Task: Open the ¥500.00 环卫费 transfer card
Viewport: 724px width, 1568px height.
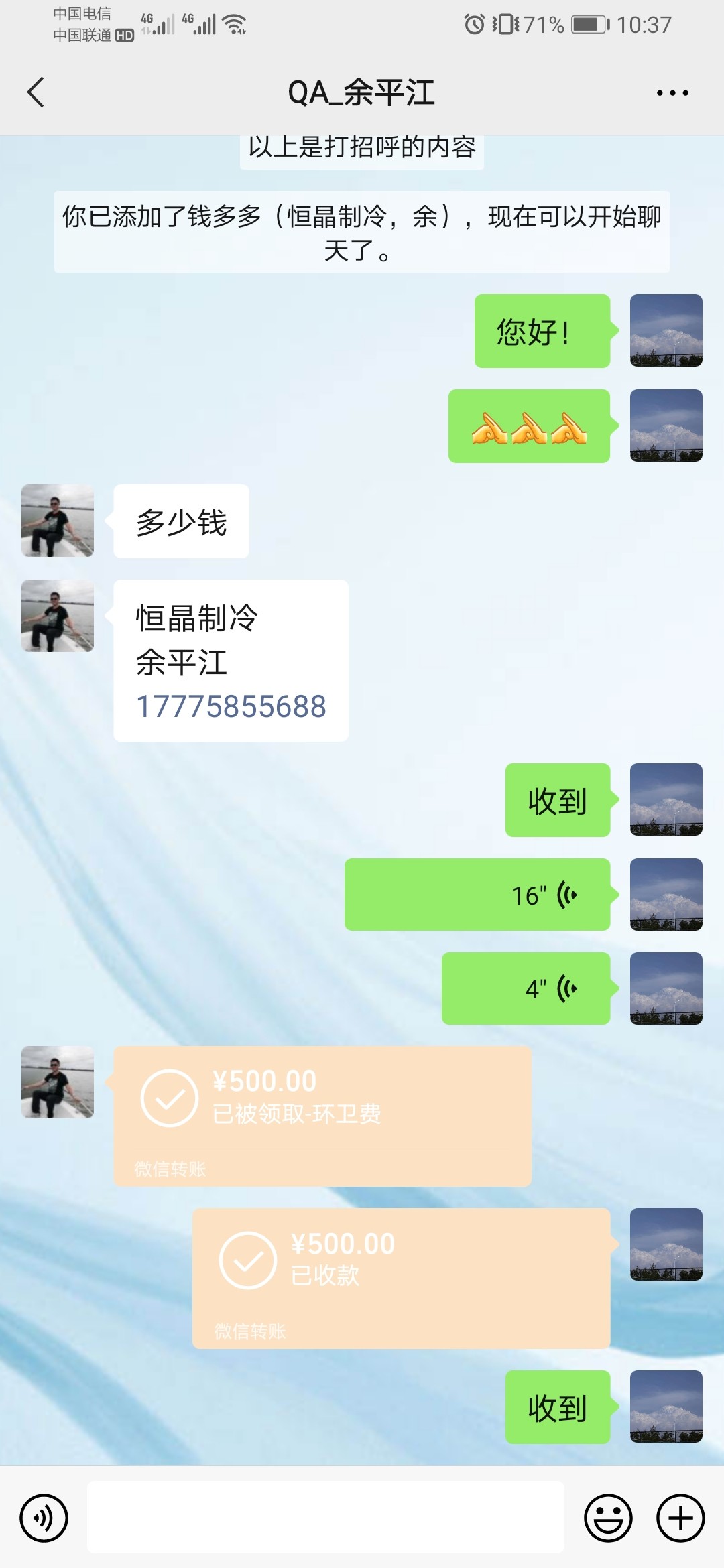Action: [322, 1116]
